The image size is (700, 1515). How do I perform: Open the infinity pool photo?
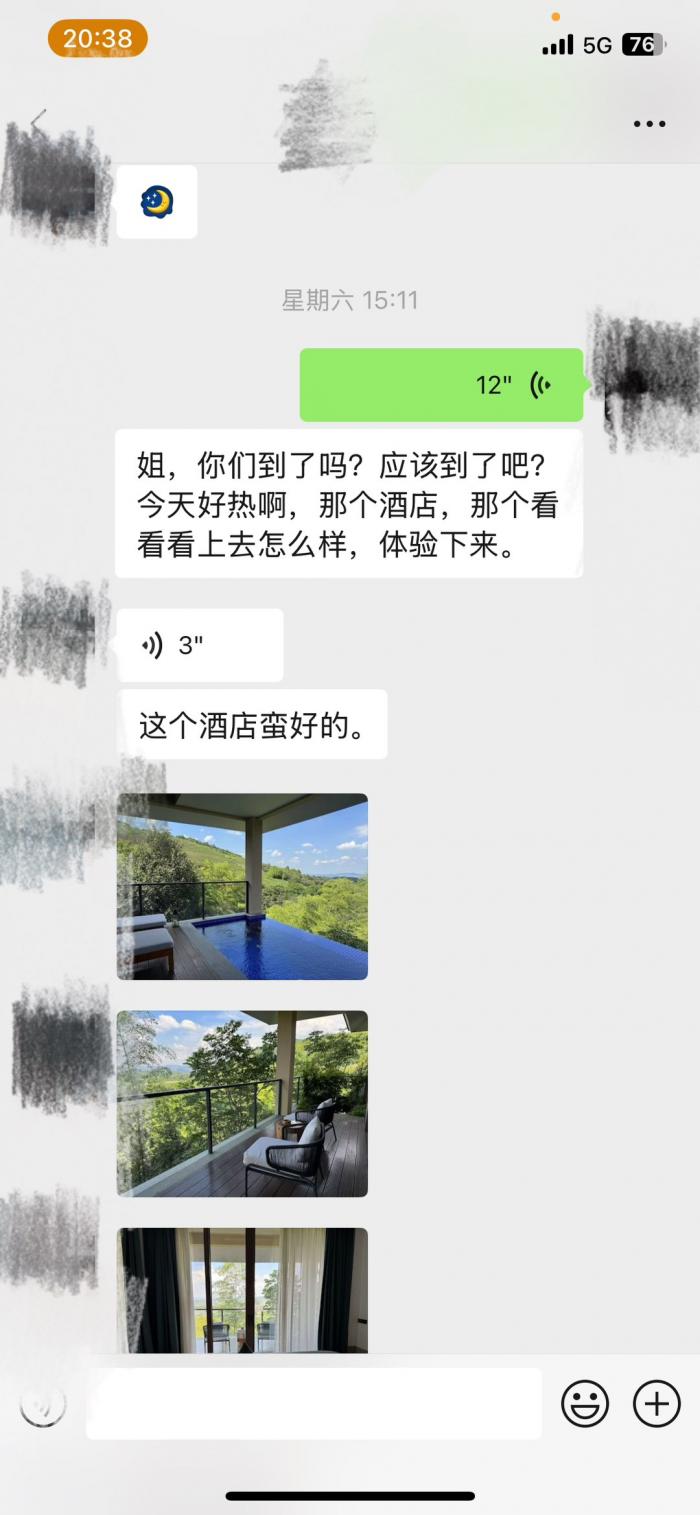[242, 886]
